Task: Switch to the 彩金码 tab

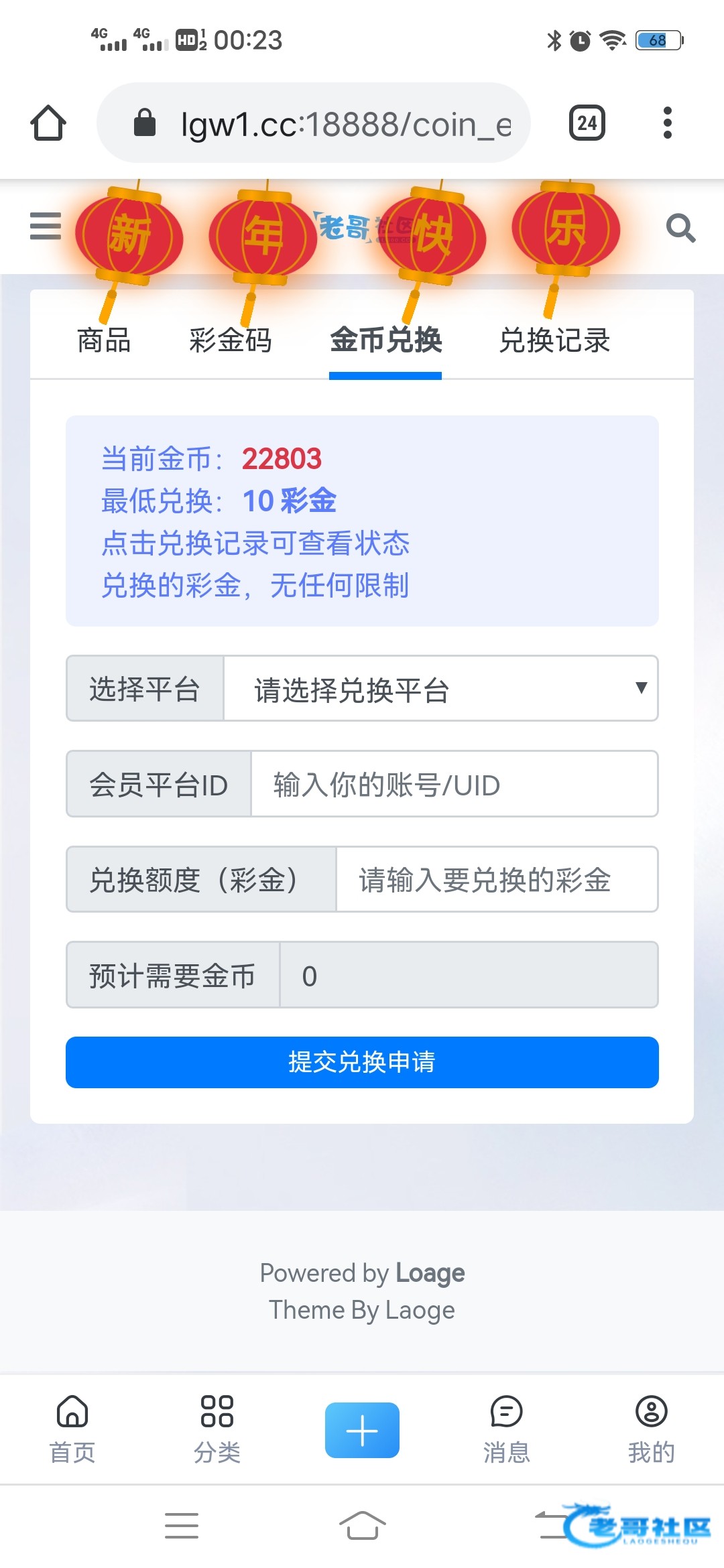Action: point(230,340)
